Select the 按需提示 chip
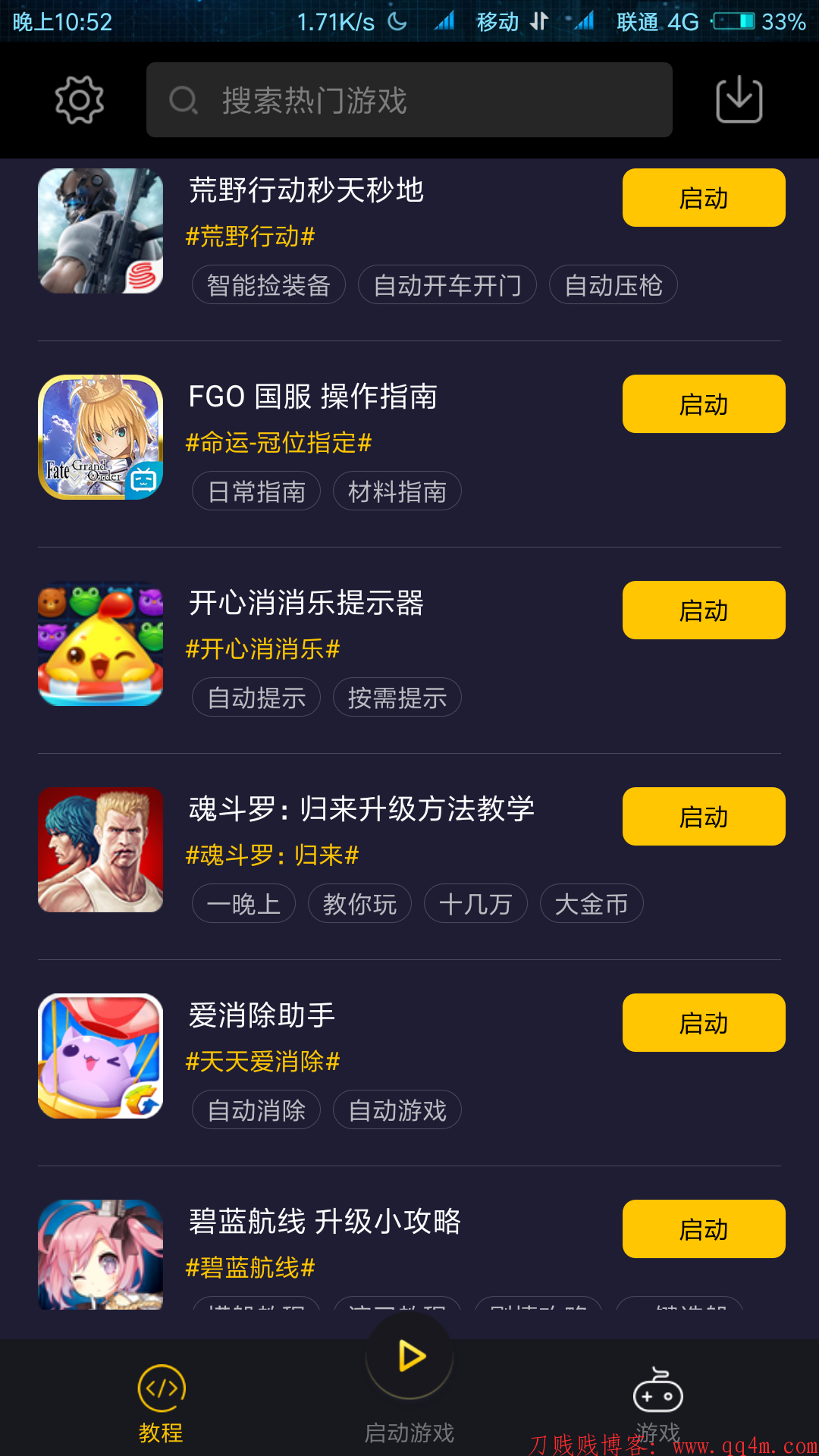This screenshot has width=819, height=1456. [x=397, y=698]
